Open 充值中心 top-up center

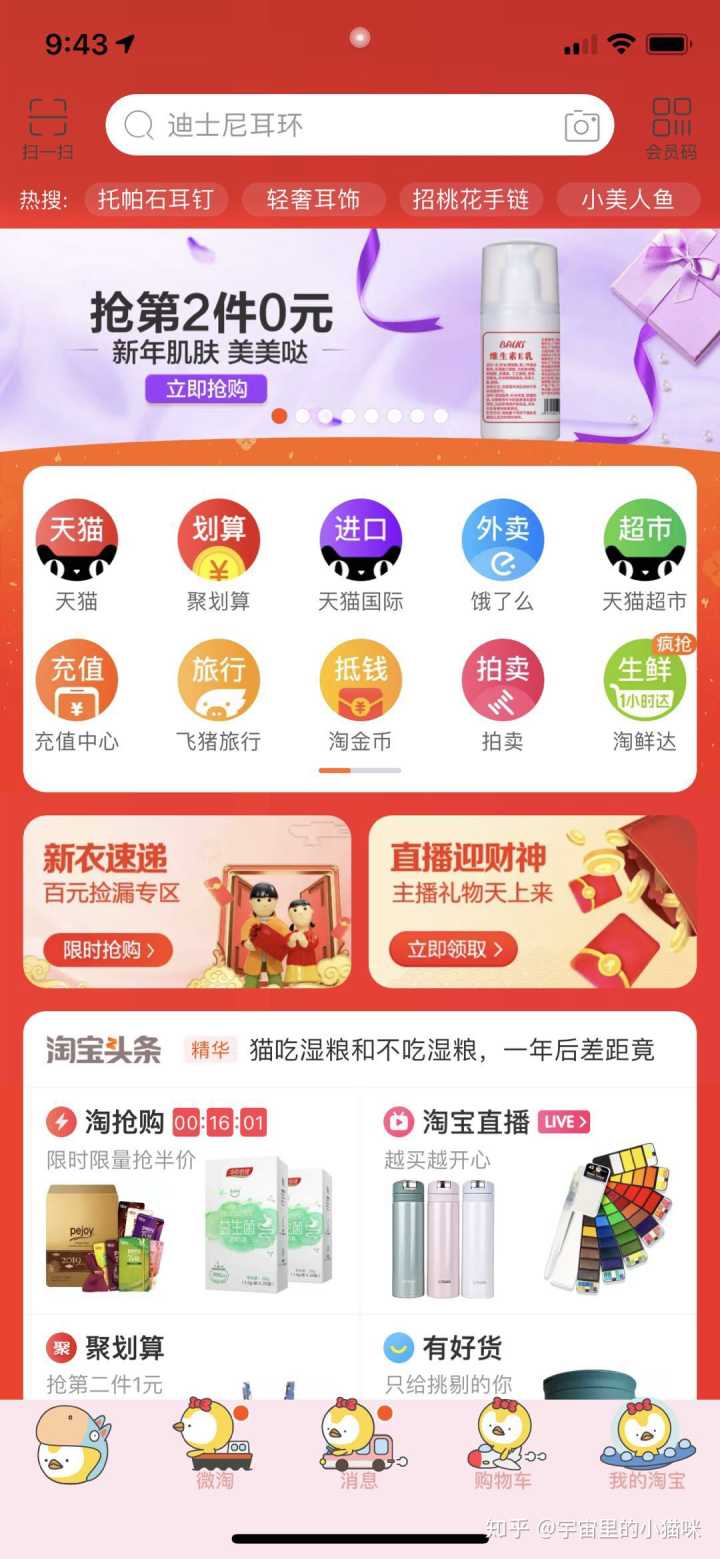(x=76, y=695)
